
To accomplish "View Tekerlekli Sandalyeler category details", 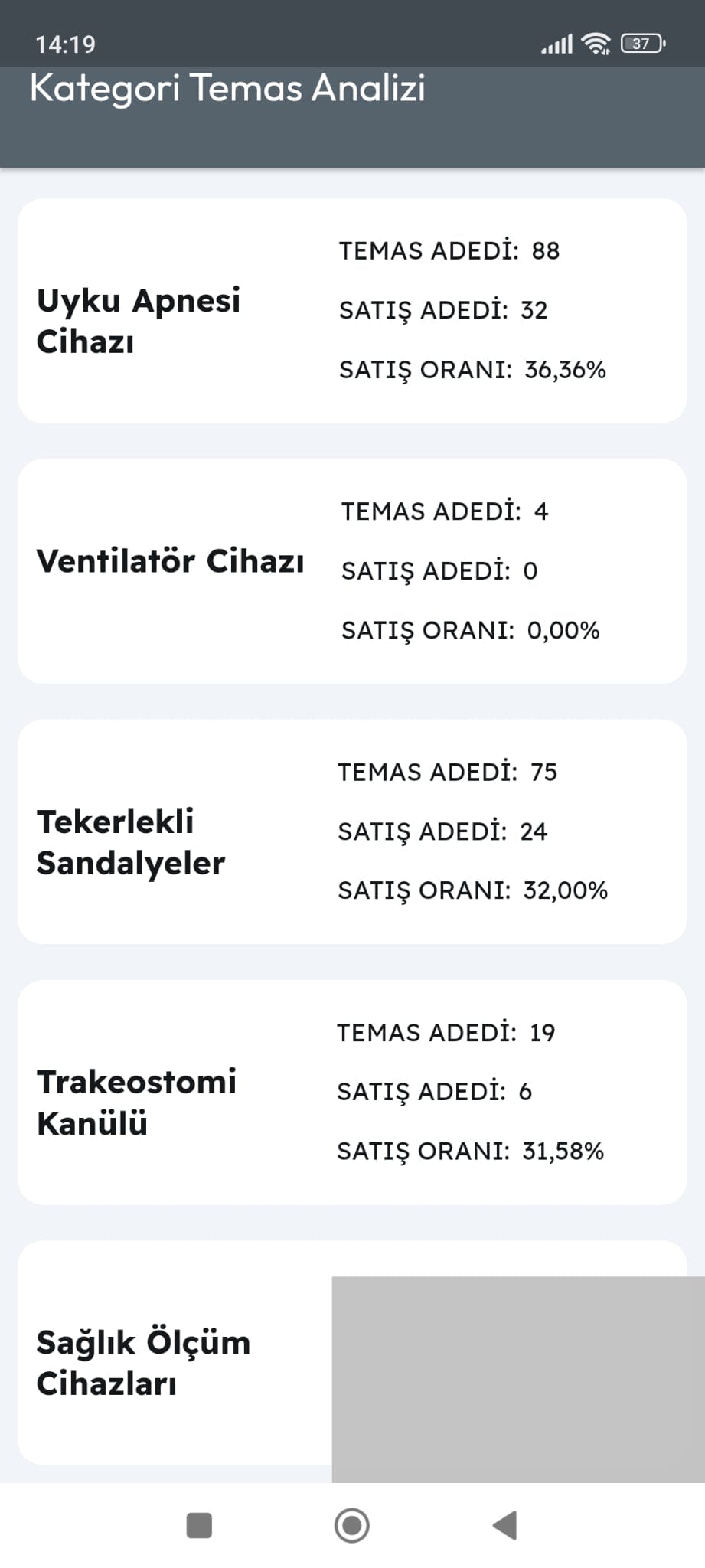I will click(351, 831).
